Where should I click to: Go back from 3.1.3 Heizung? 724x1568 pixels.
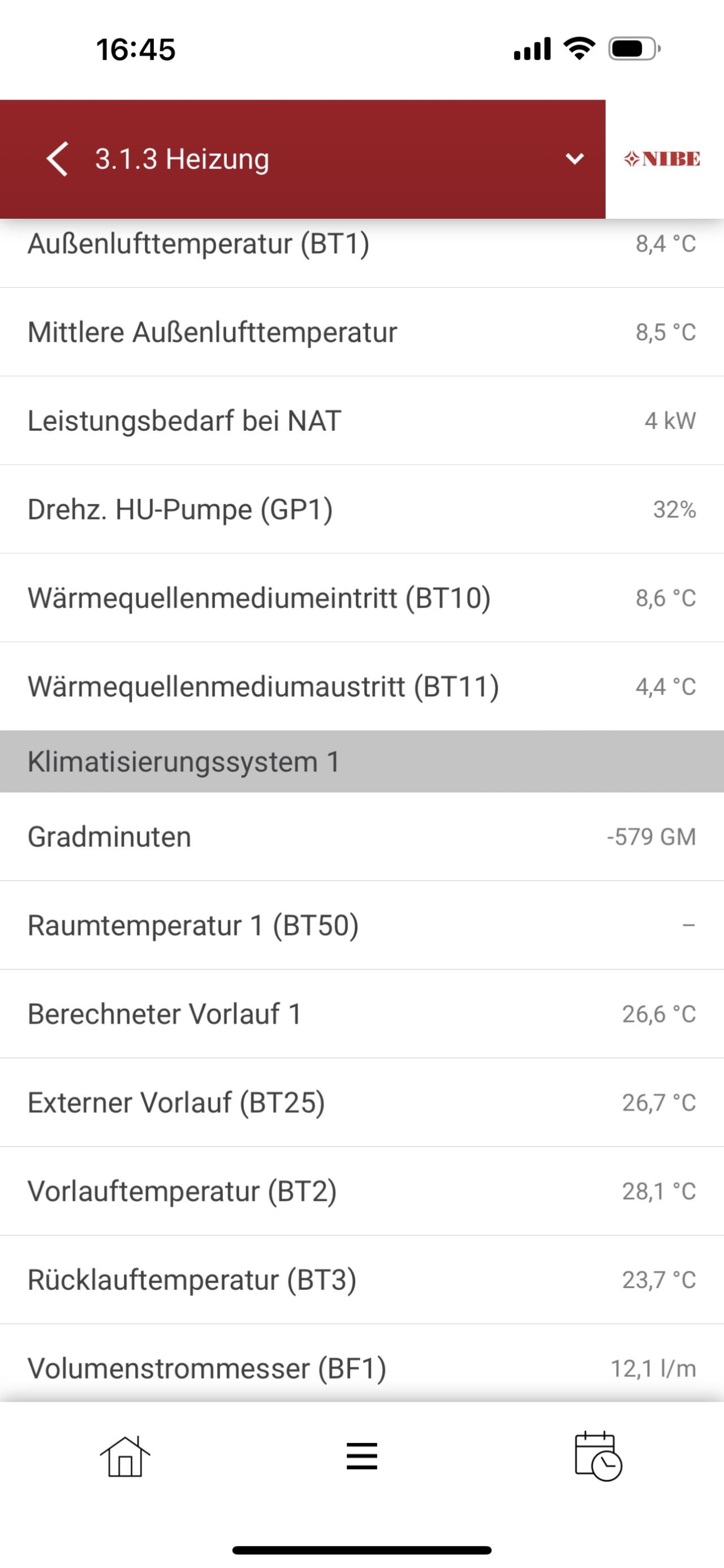pyautogui.click(x=57, y=159)
